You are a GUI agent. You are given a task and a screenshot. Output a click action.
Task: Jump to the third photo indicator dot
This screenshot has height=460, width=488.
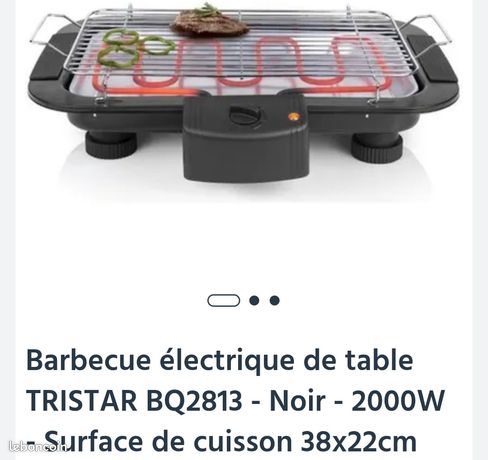point(274,300)
